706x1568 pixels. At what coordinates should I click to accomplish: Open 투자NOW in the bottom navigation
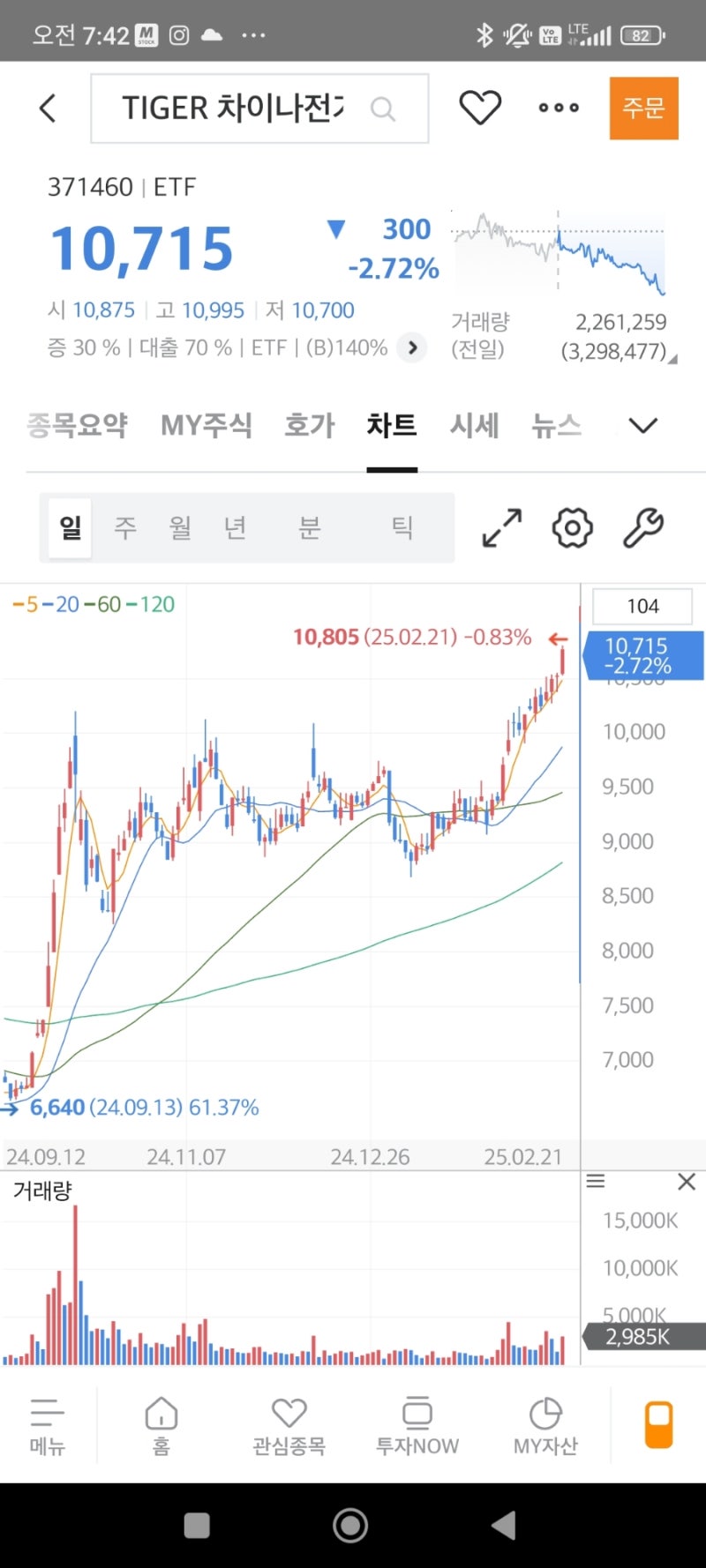(417, 1423)
